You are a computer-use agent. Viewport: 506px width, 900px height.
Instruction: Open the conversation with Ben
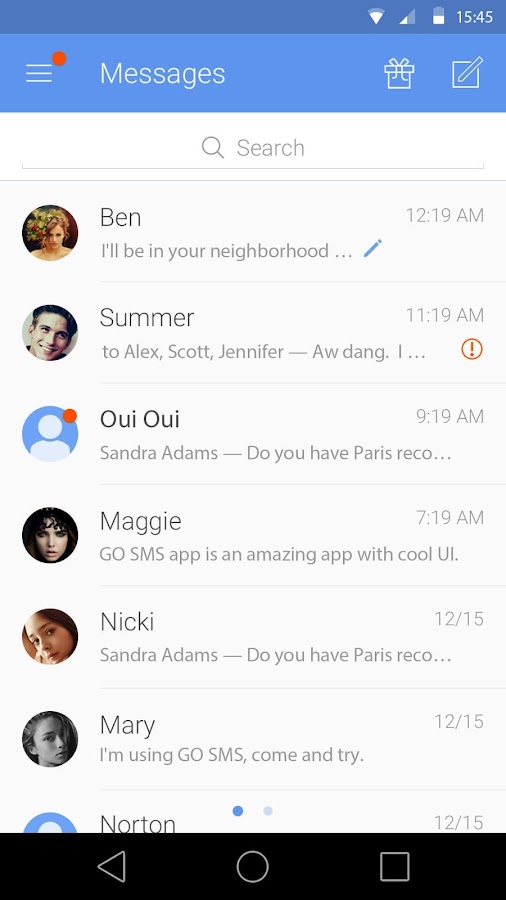[253, 232]
